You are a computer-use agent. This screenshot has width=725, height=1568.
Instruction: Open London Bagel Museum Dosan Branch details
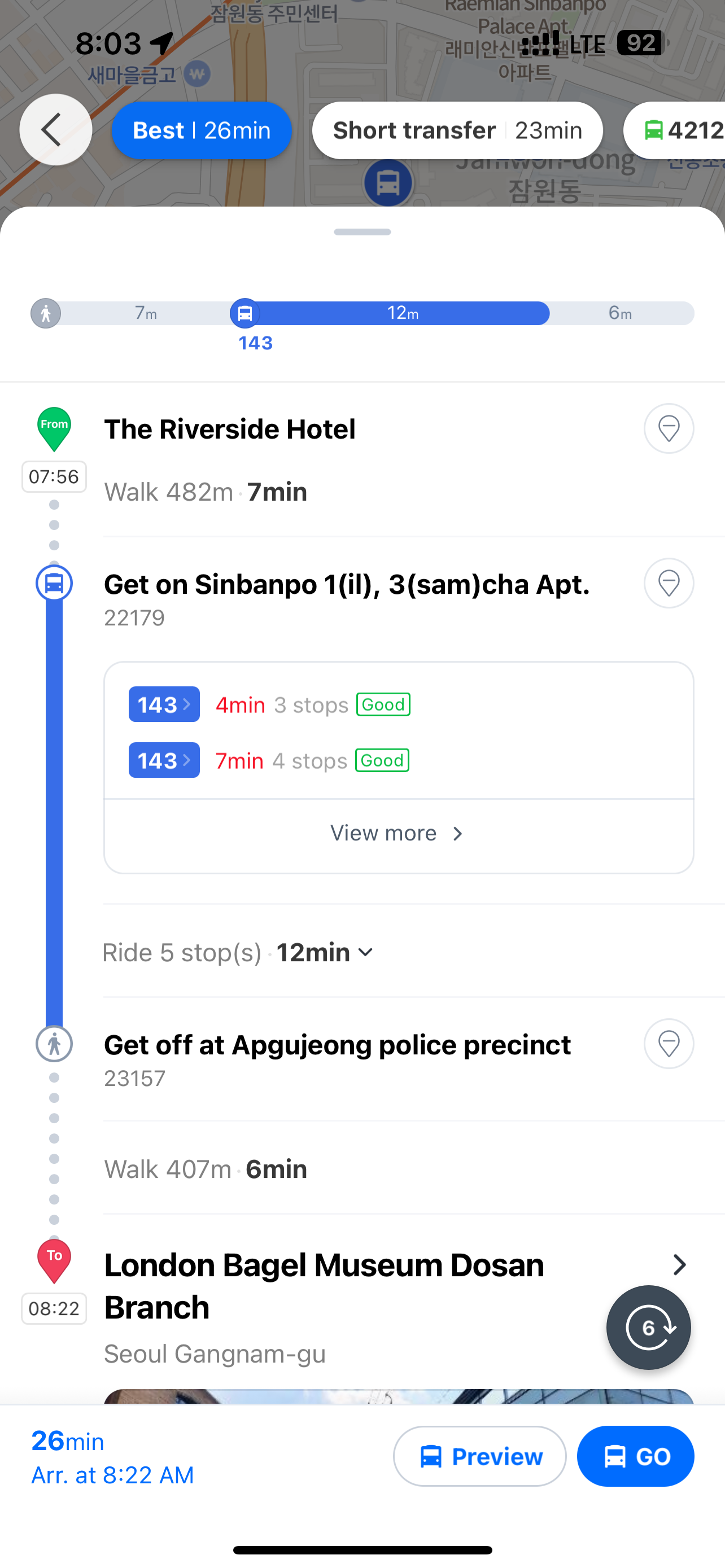(x=679, y=1264)
